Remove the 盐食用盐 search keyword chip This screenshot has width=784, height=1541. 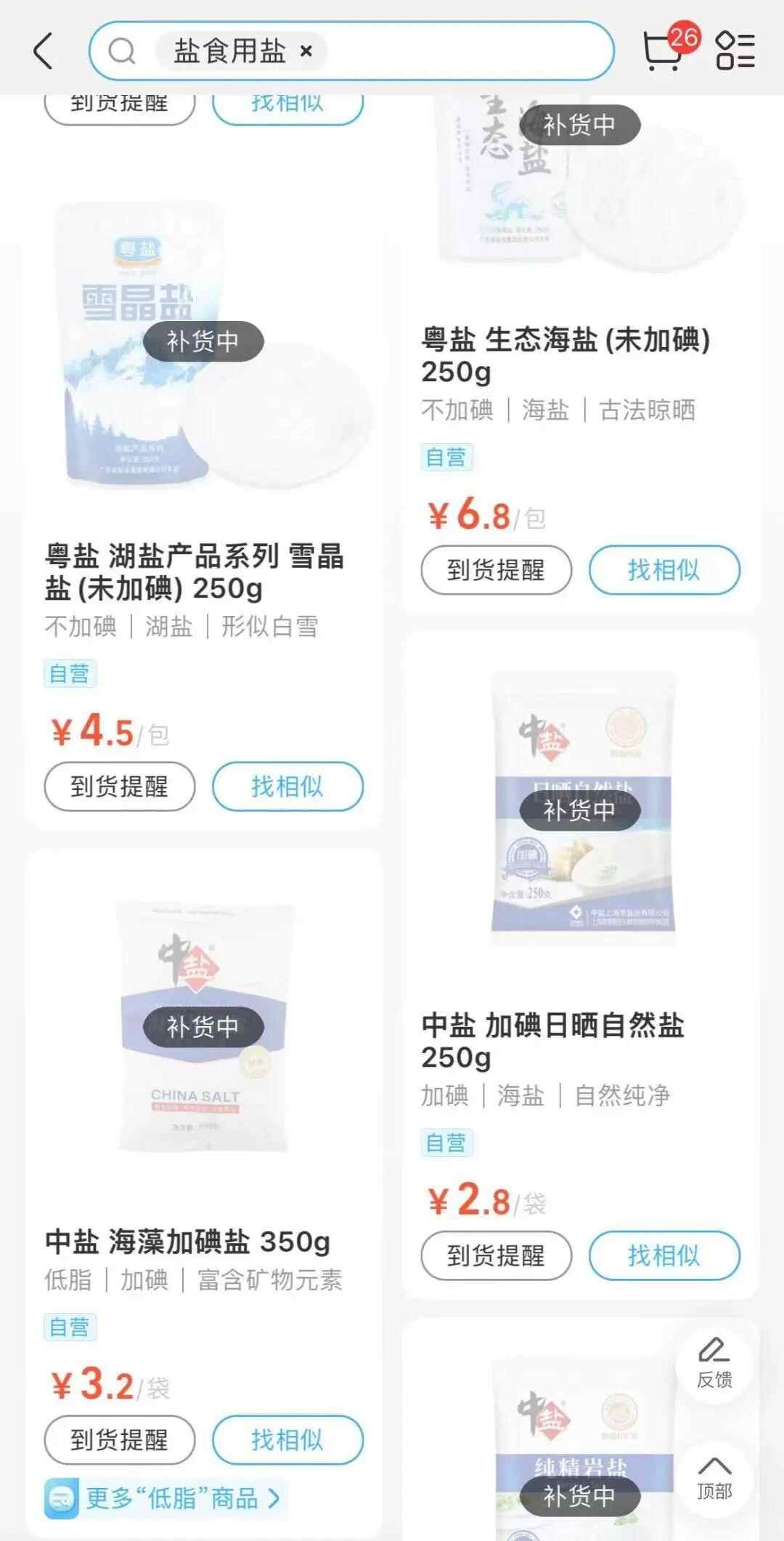tap(306, 52)
